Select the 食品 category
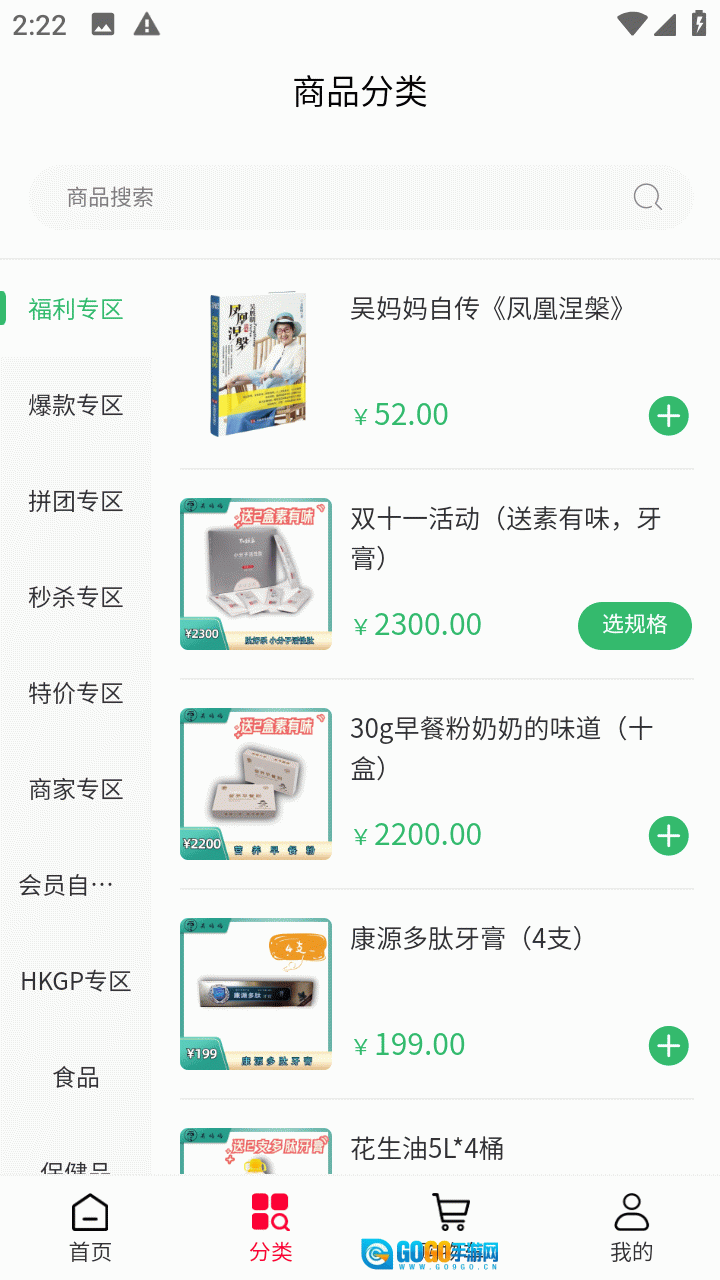This screenshot has height=1280, width=720. (x=76, y=1077)
